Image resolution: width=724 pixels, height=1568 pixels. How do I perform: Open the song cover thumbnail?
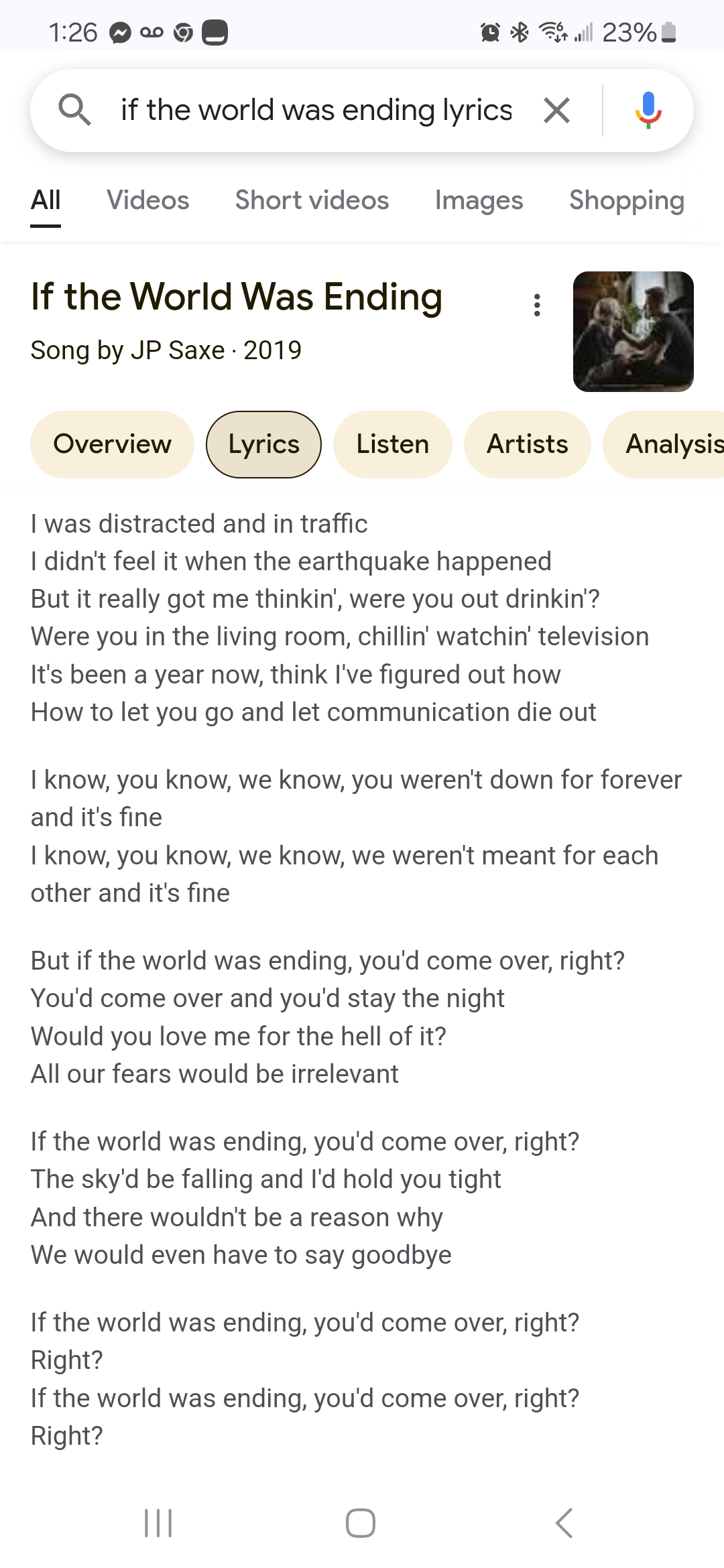[x=633, y=332]
